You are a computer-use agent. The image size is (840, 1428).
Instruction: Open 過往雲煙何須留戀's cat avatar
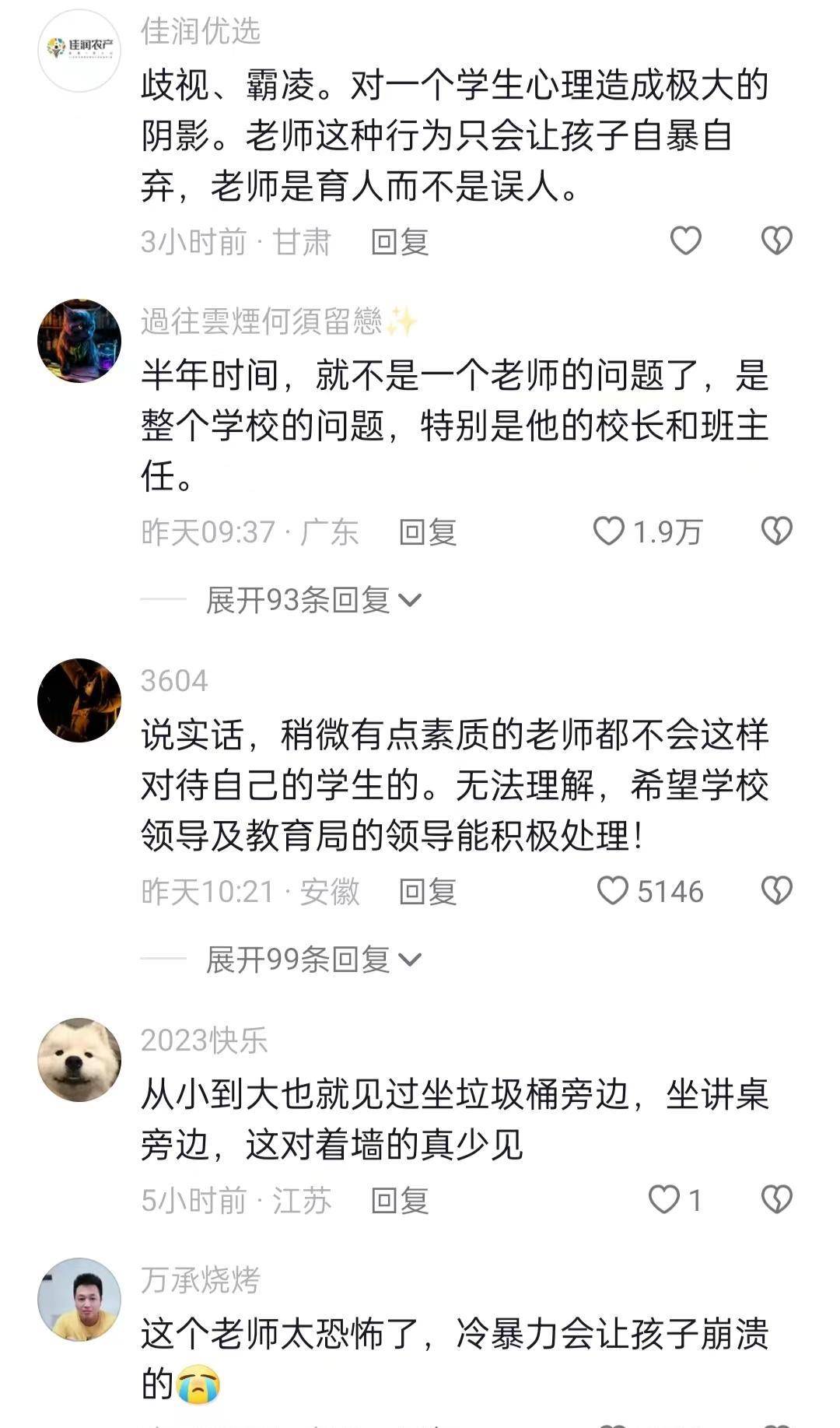[x=79, y=340]
